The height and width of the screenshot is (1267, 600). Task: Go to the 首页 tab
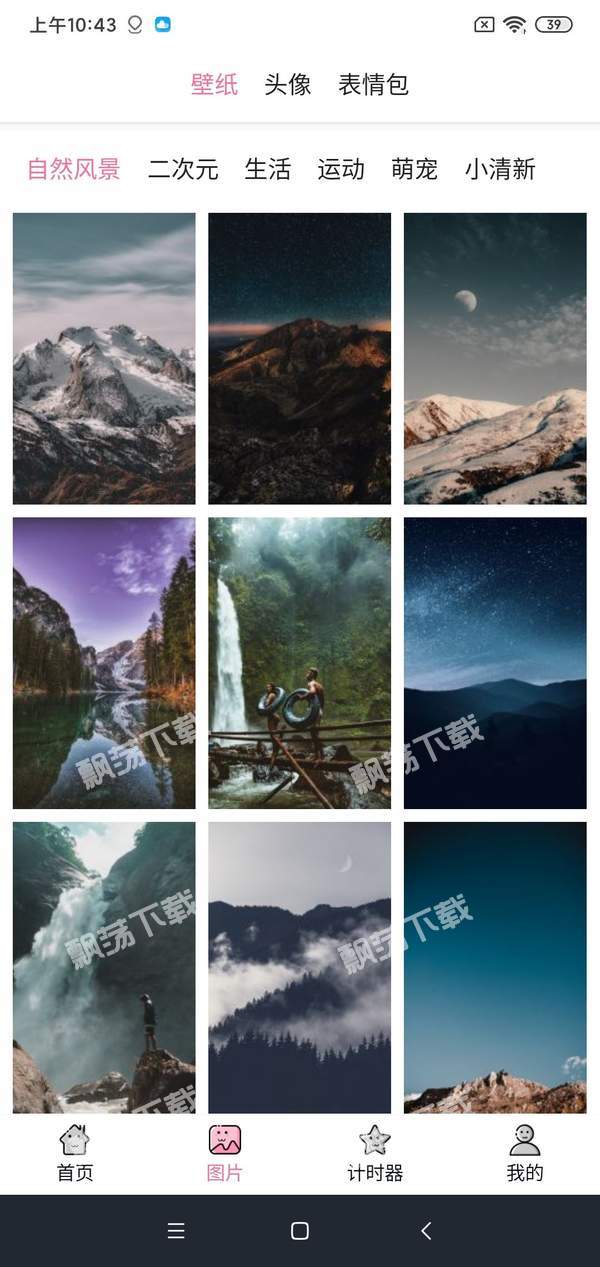click(x=75, y=1153)
